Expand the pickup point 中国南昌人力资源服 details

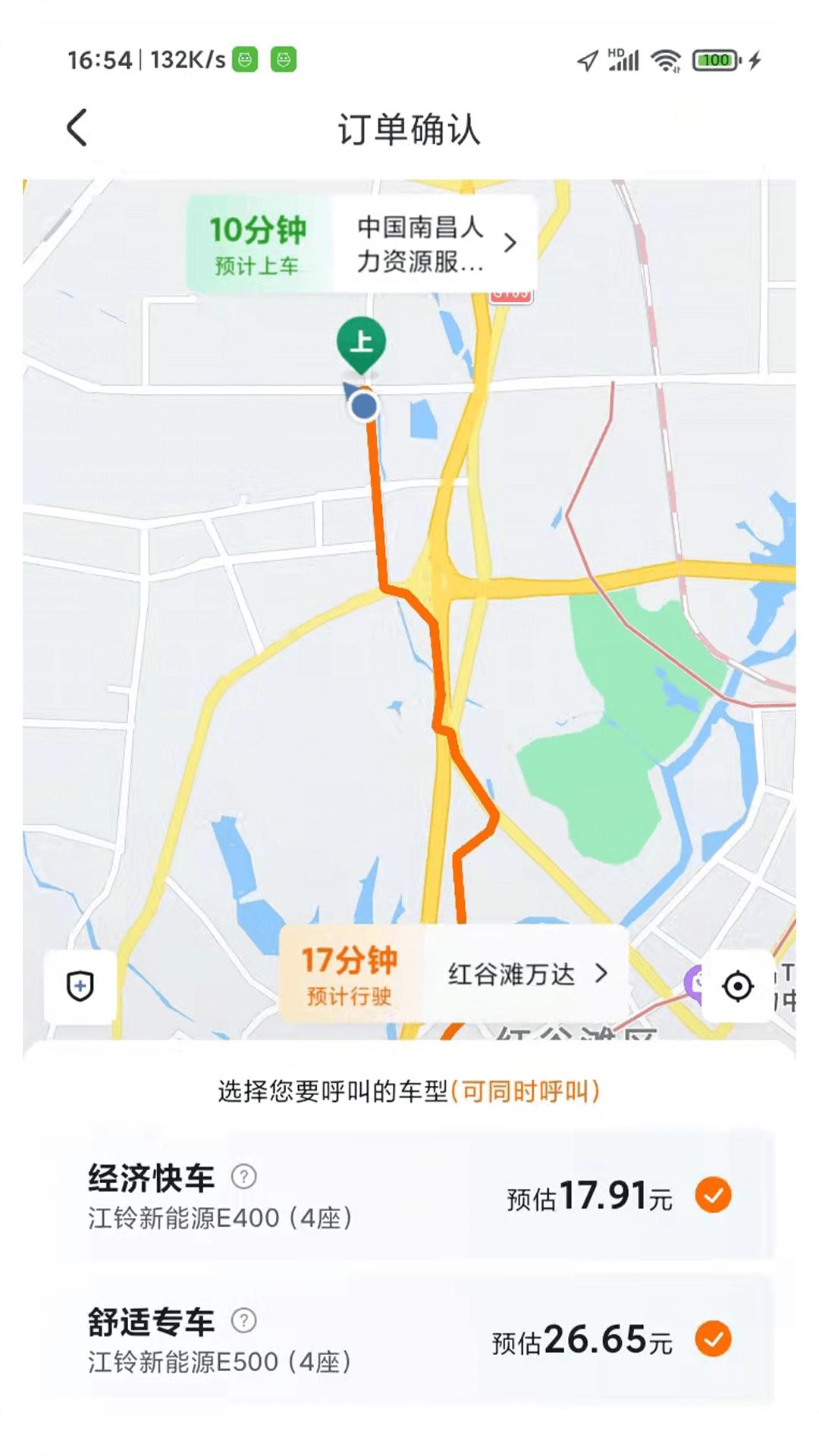[419, 246]
